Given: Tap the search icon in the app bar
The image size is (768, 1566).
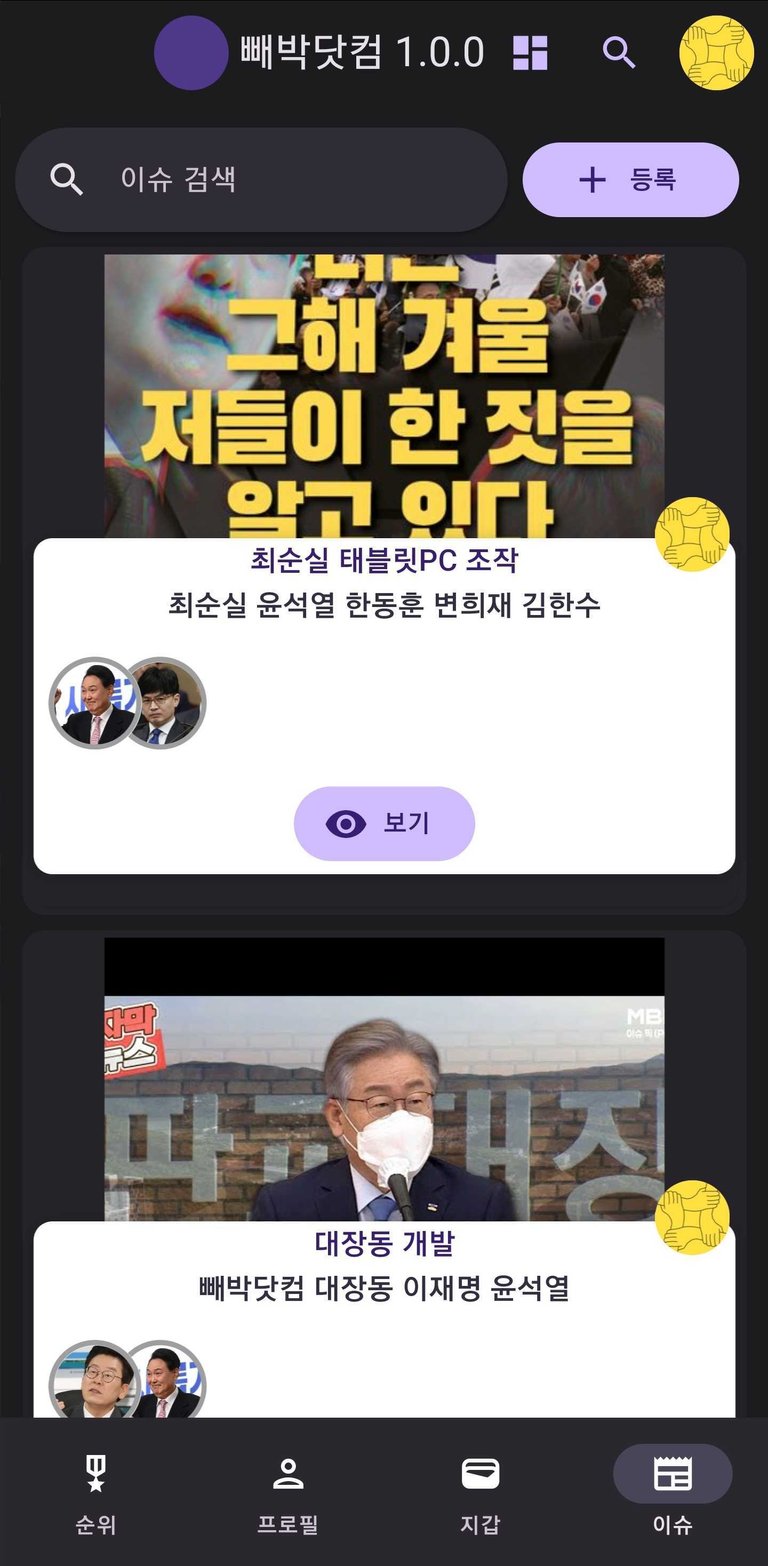Looking at the screenshot, I should tap(619, 52).
